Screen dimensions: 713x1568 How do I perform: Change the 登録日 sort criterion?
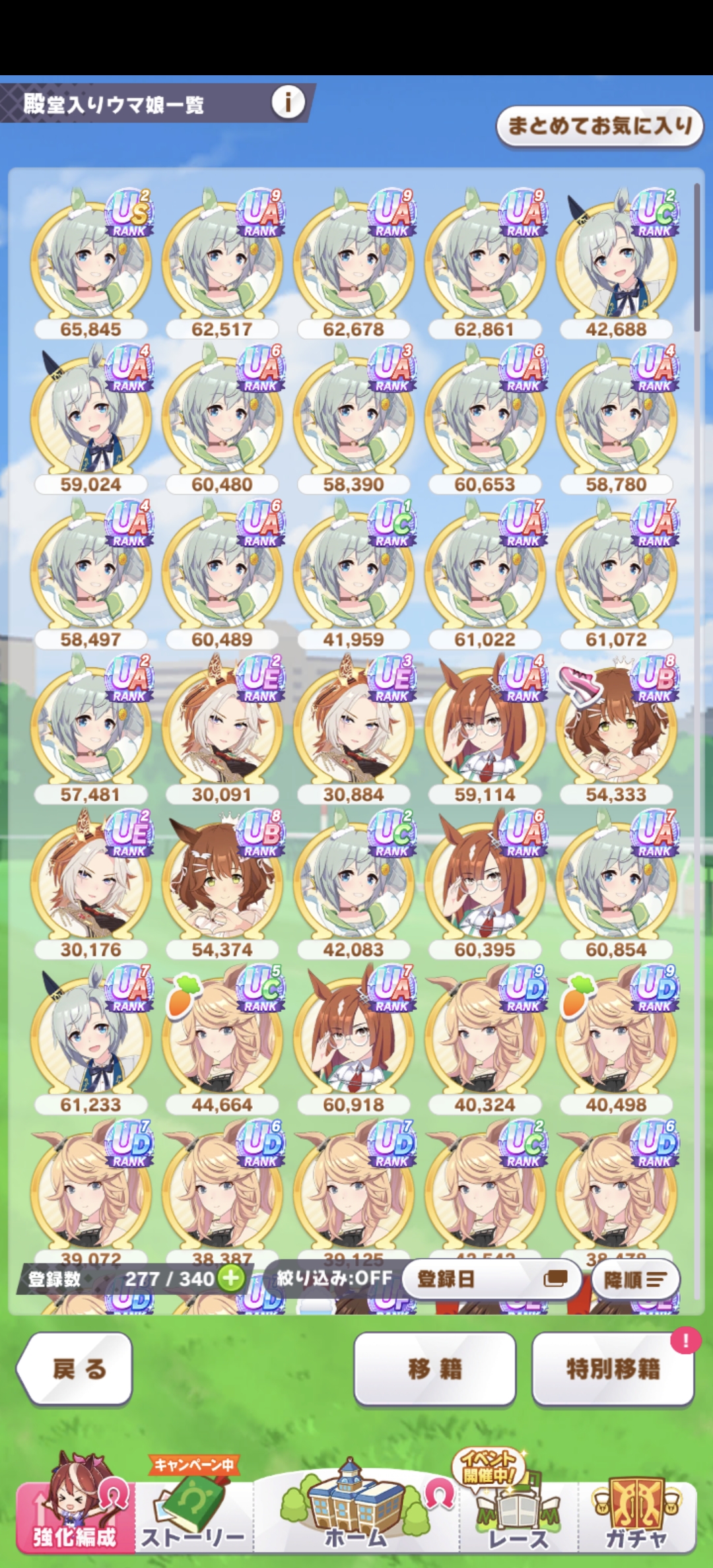tap(491, 1280)
